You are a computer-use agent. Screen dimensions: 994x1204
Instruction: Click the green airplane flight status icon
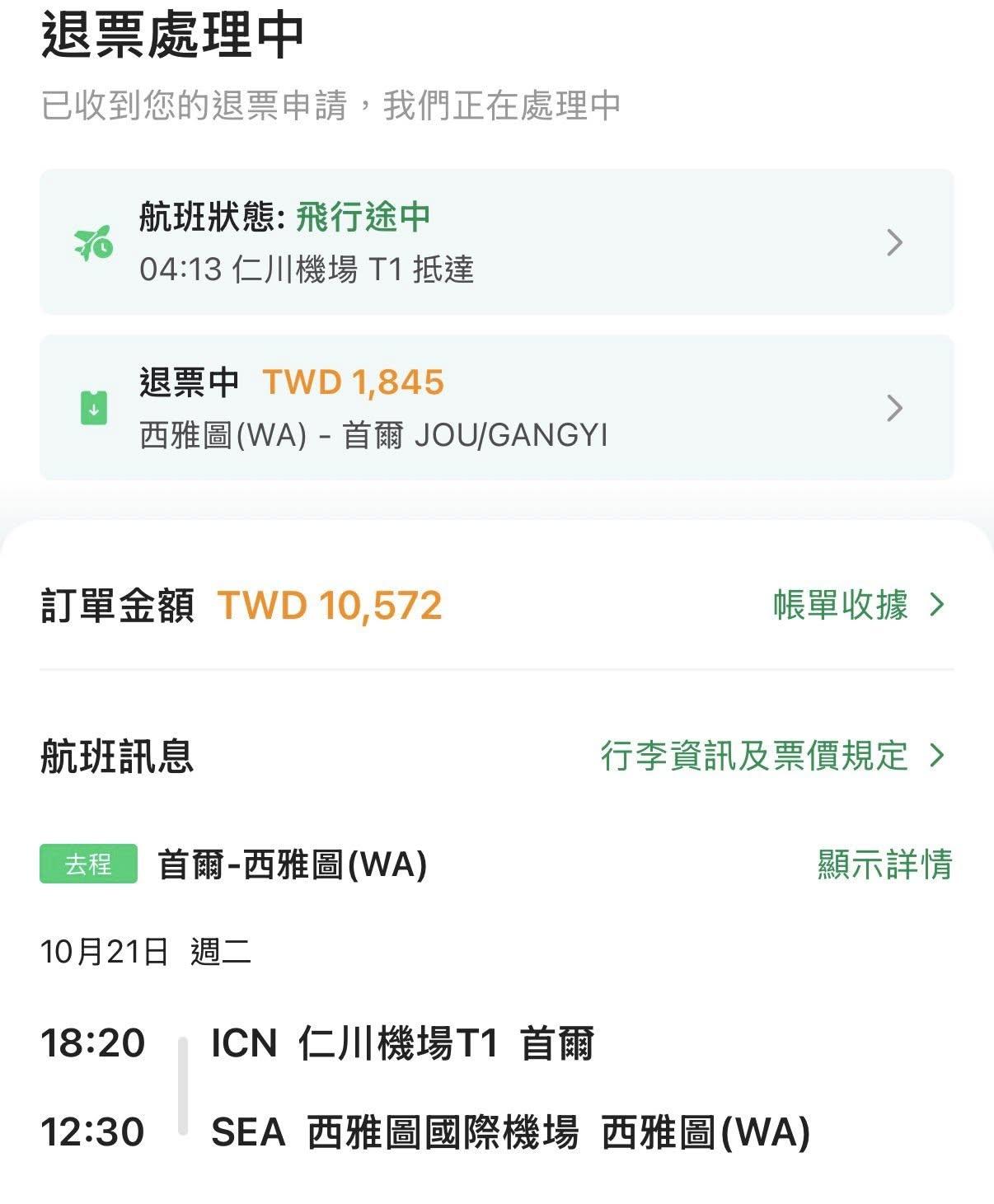(93, 241)
